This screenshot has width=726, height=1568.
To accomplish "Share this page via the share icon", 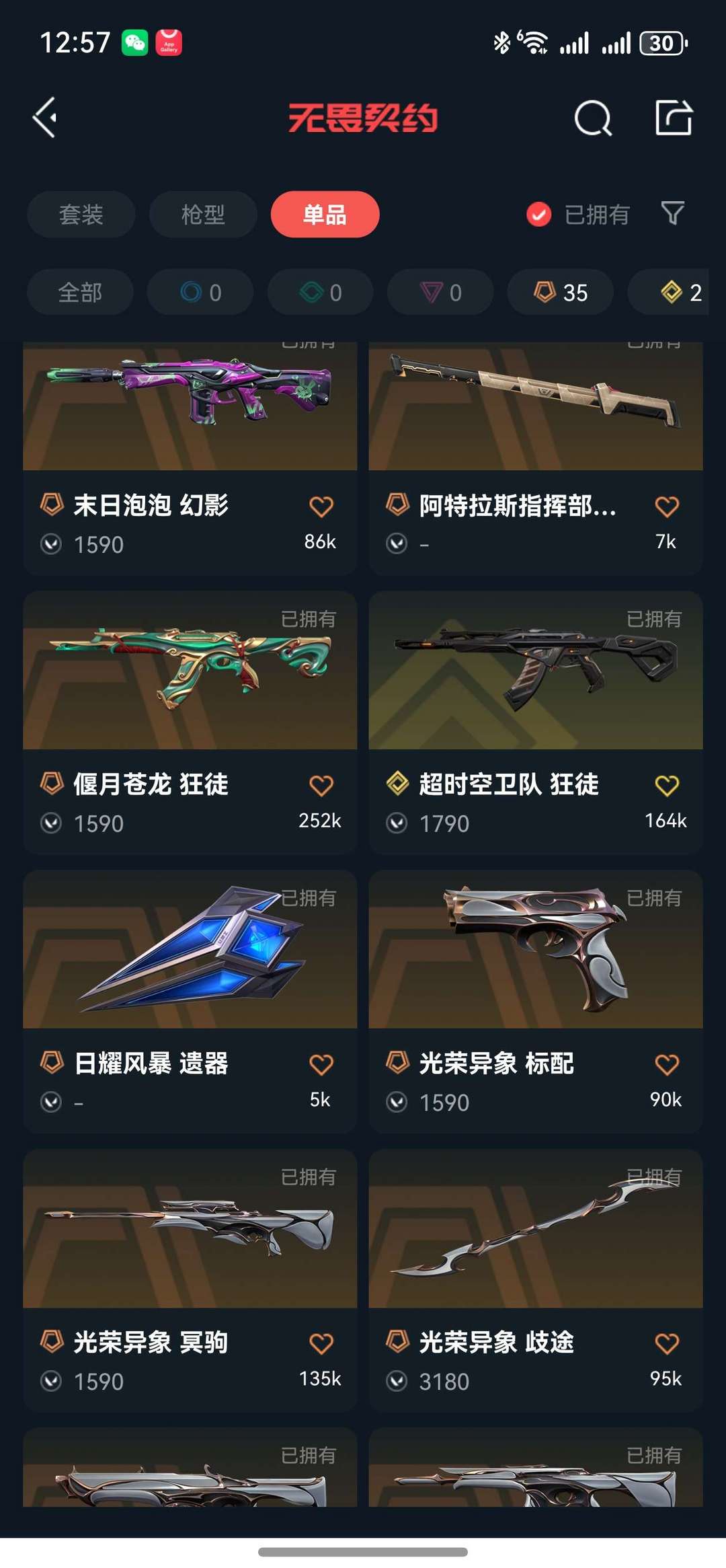I will coord(674,118).
